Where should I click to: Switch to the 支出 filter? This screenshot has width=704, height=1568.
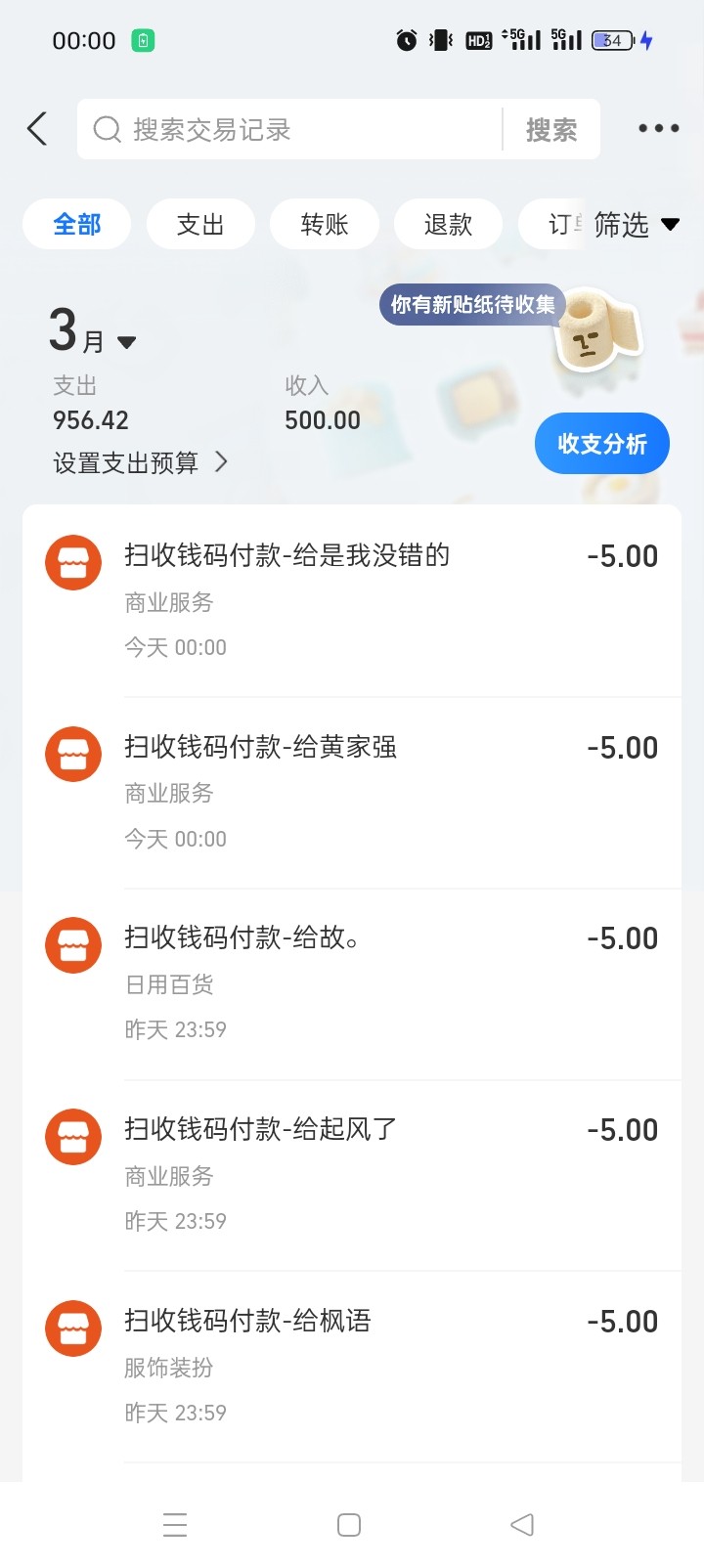200,225
